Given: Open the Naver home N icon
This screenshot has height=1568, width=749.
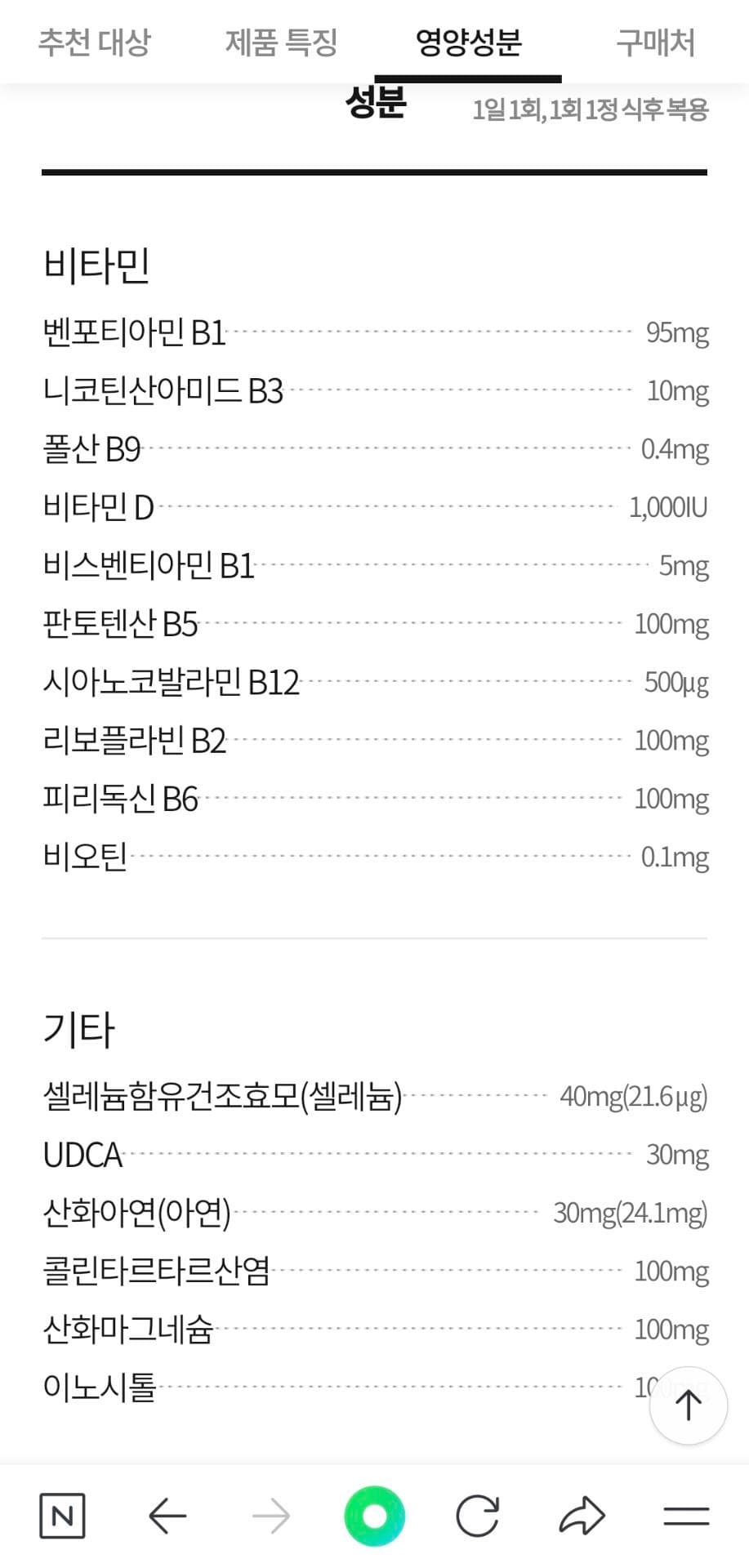Looking at the screenshot, I should tap(62, 1517).
